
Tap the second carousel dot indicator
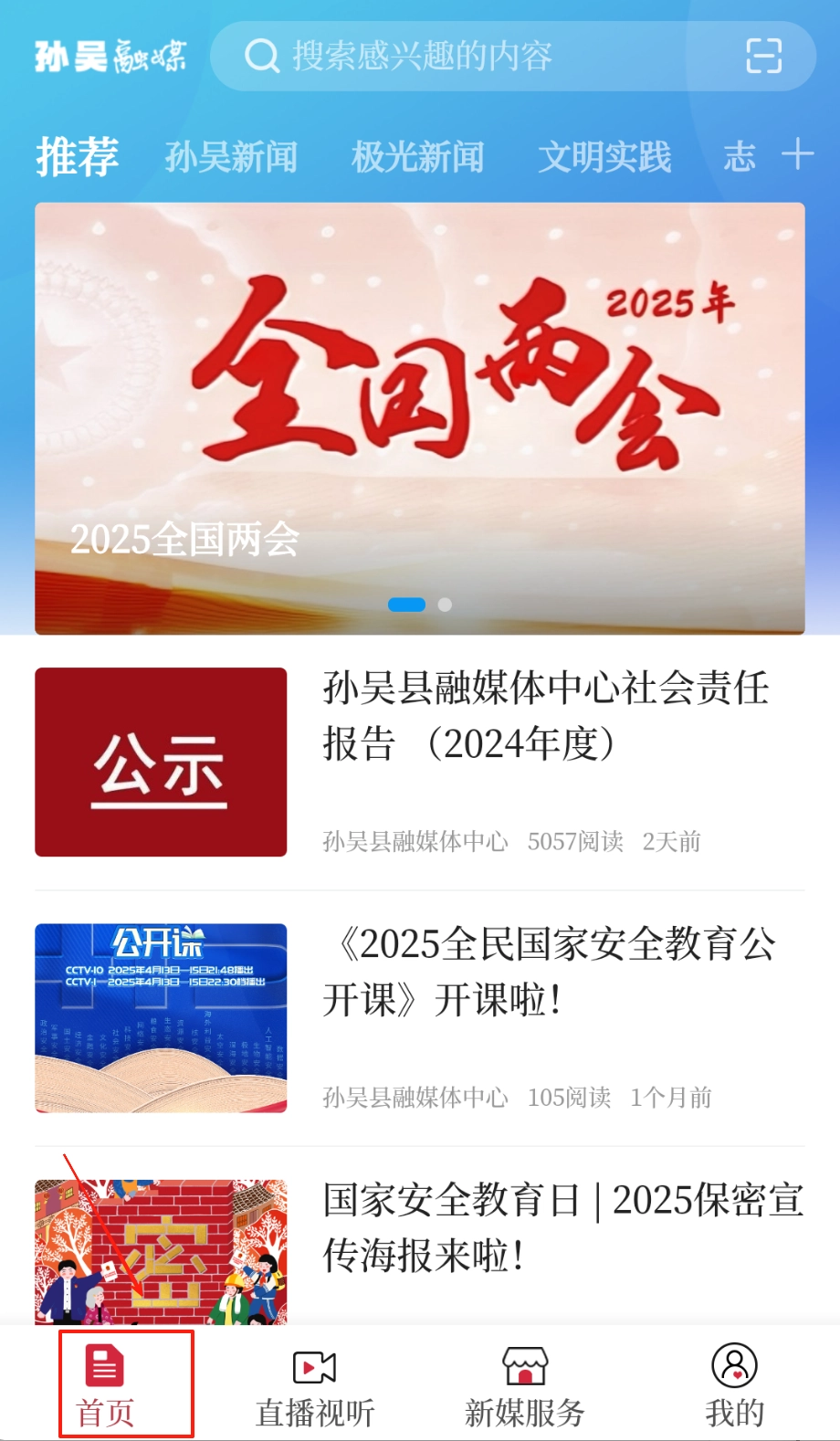445,605
